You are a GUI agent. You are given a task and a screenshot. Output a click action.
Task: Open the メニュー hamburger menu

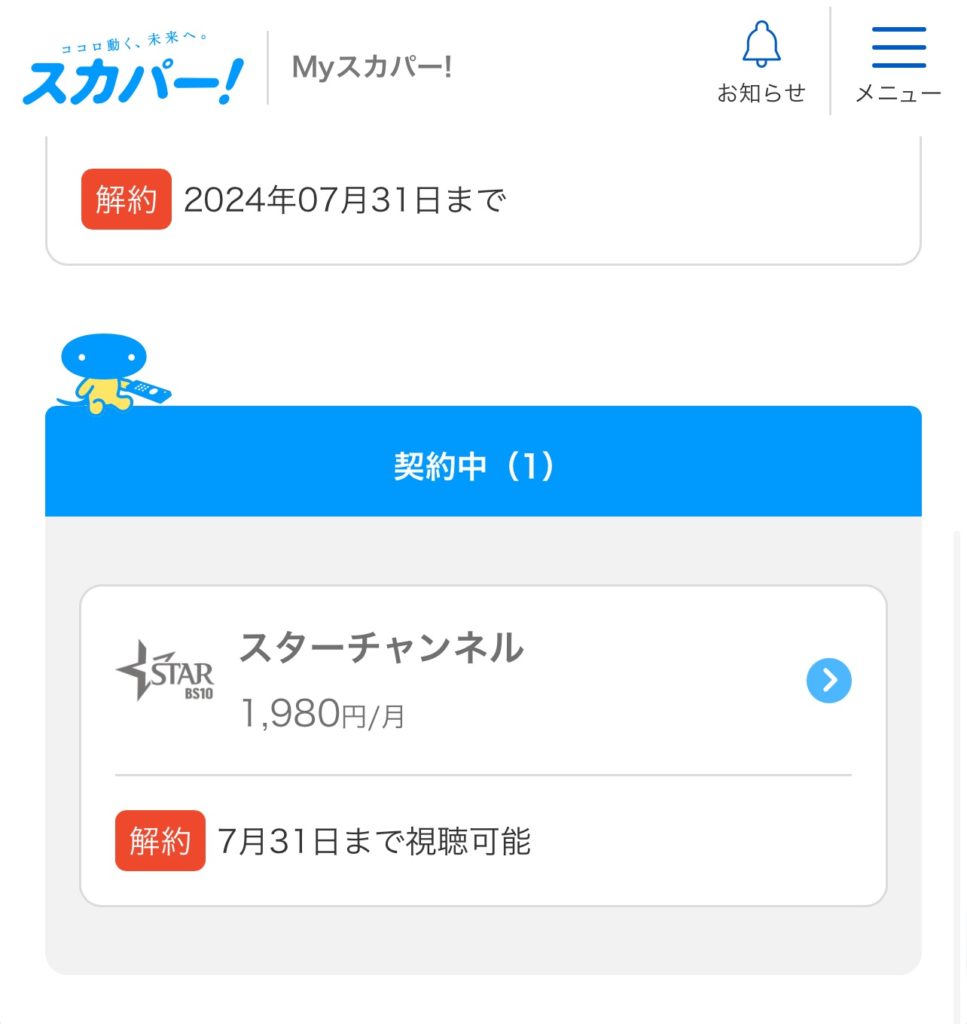pyautogui.click(x=897, y=62)
